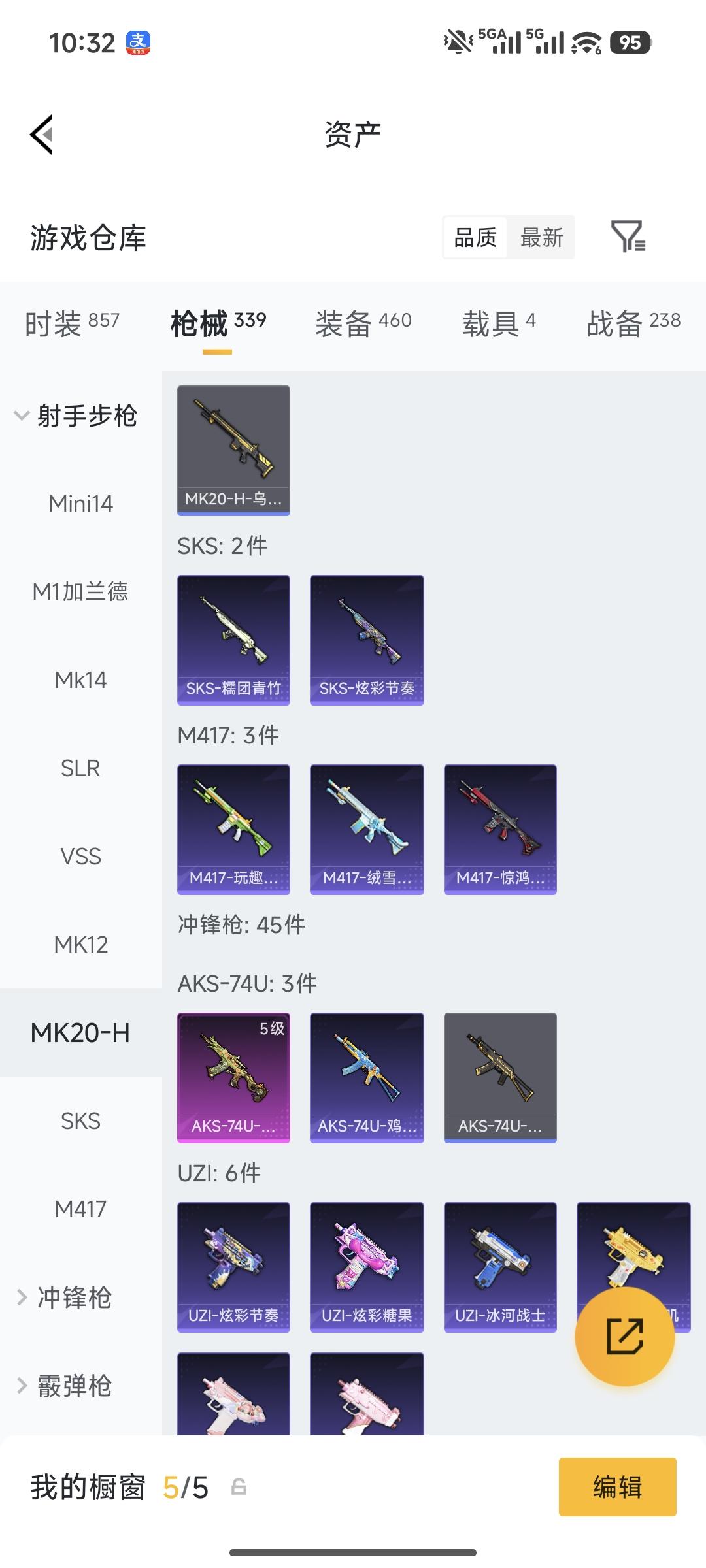Select M1加兰德 in the sidebar

click(x=80, y=592)
